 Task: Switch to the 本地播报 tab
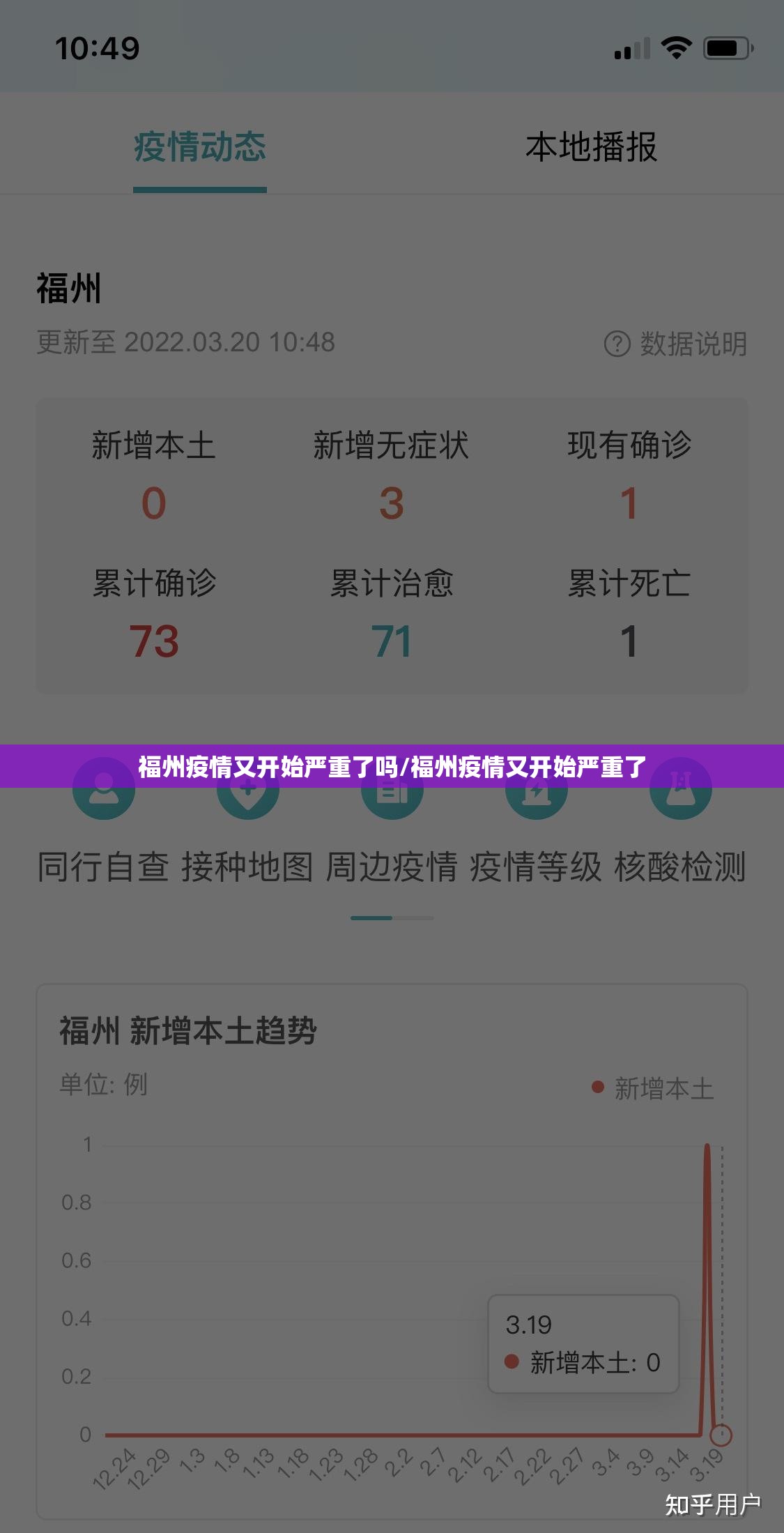click(591, 147)
